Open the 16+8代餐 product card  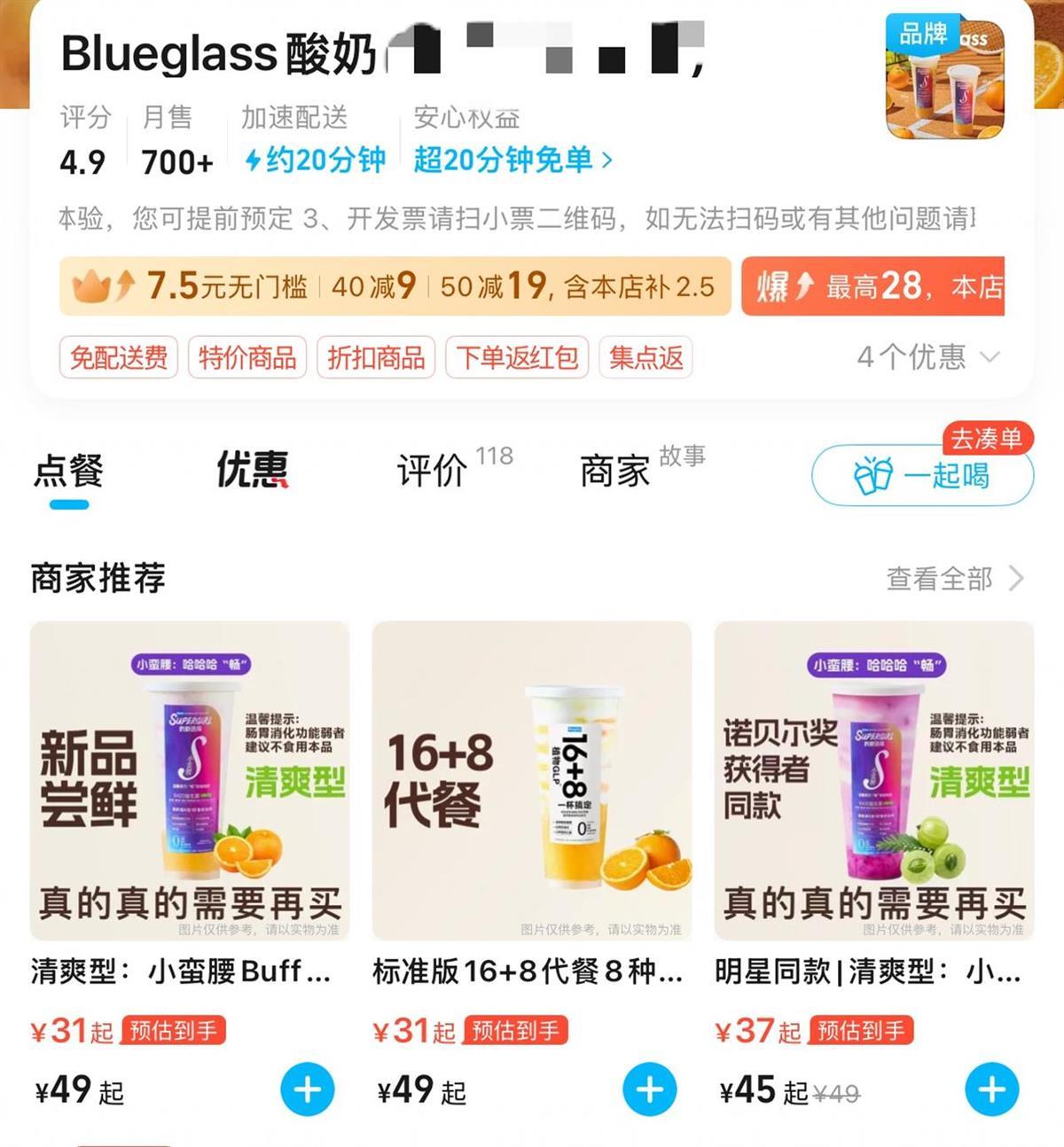pyautogui.click(x=532, y=780)
